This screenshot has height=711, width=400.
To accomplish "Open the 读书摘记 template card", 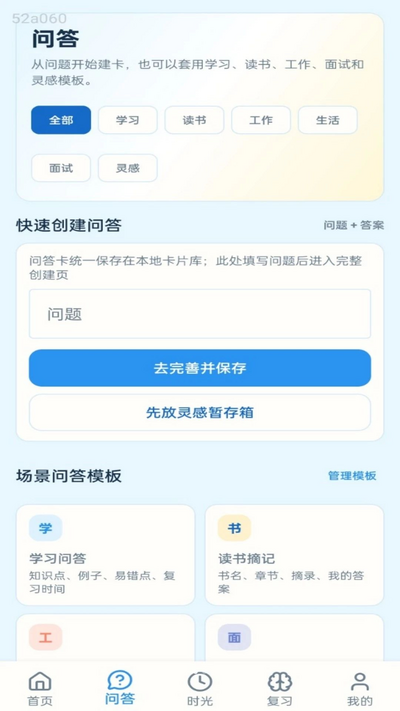I will tap(294, 555).
